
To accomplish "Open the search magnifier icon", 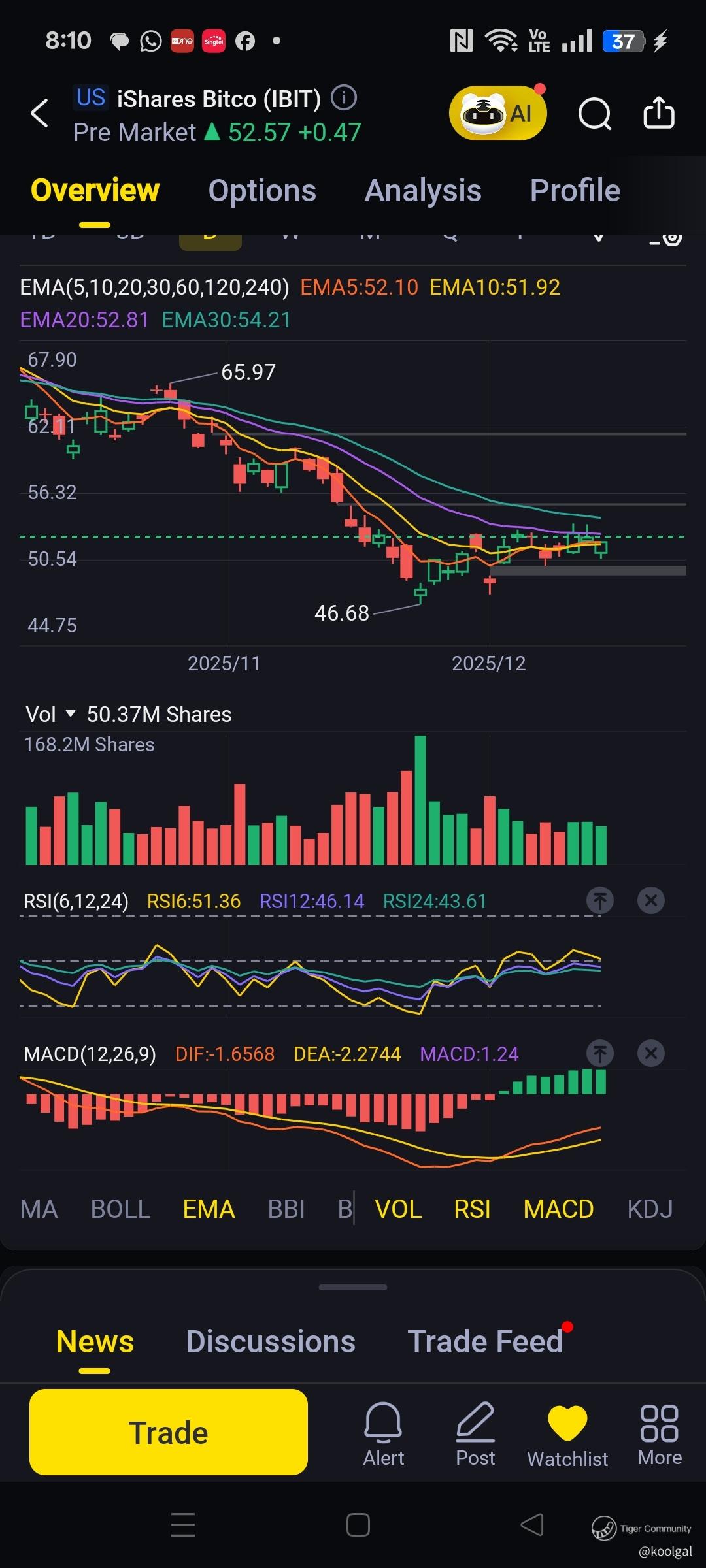I will tap(594, 114).
